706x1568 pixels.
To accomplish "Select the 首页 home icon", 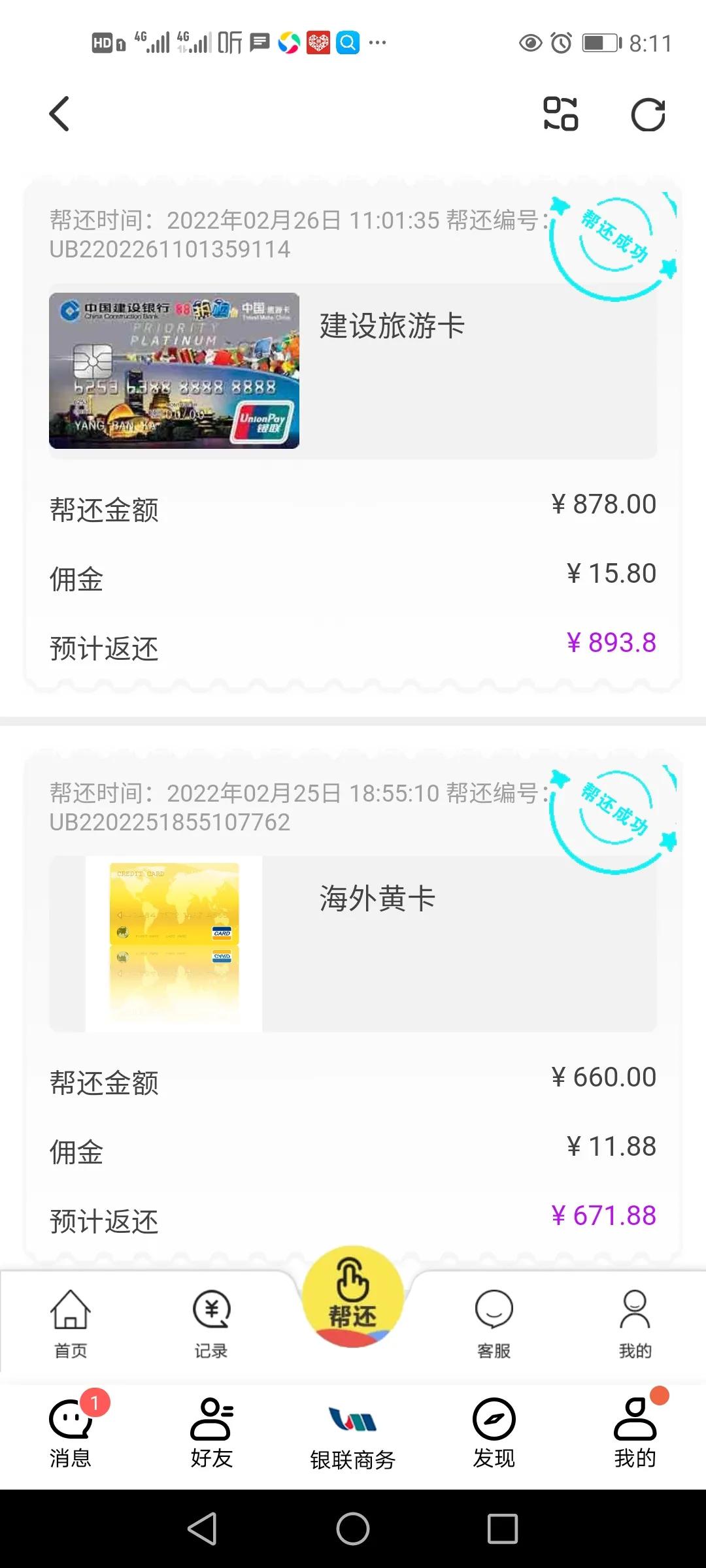I will [70, 1320].
